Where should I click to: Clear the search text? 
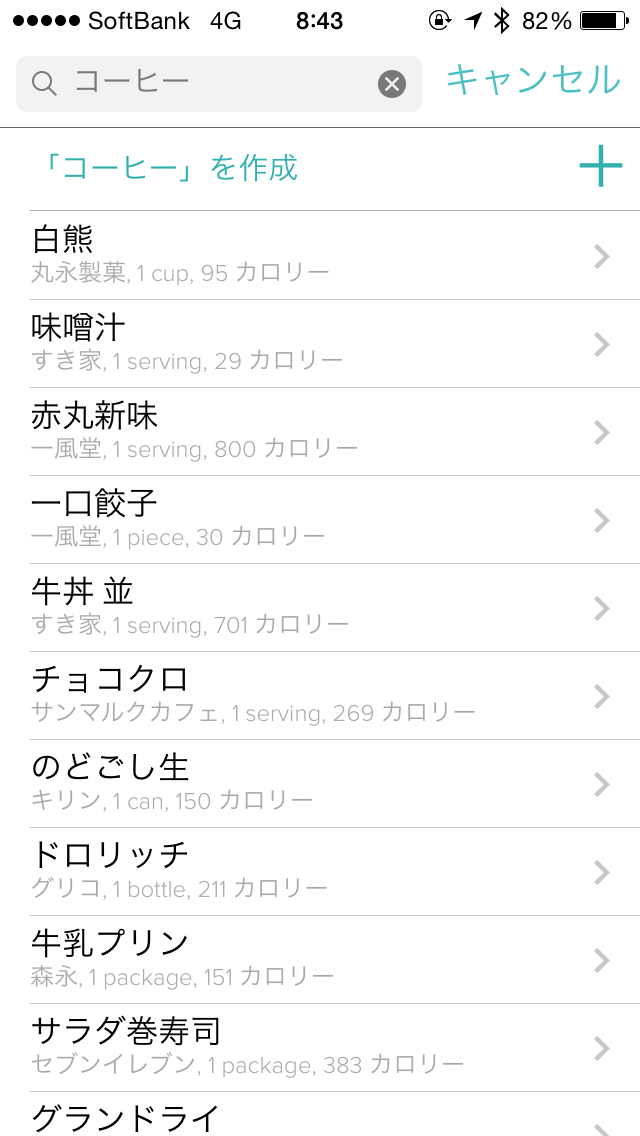click(392, 84)
